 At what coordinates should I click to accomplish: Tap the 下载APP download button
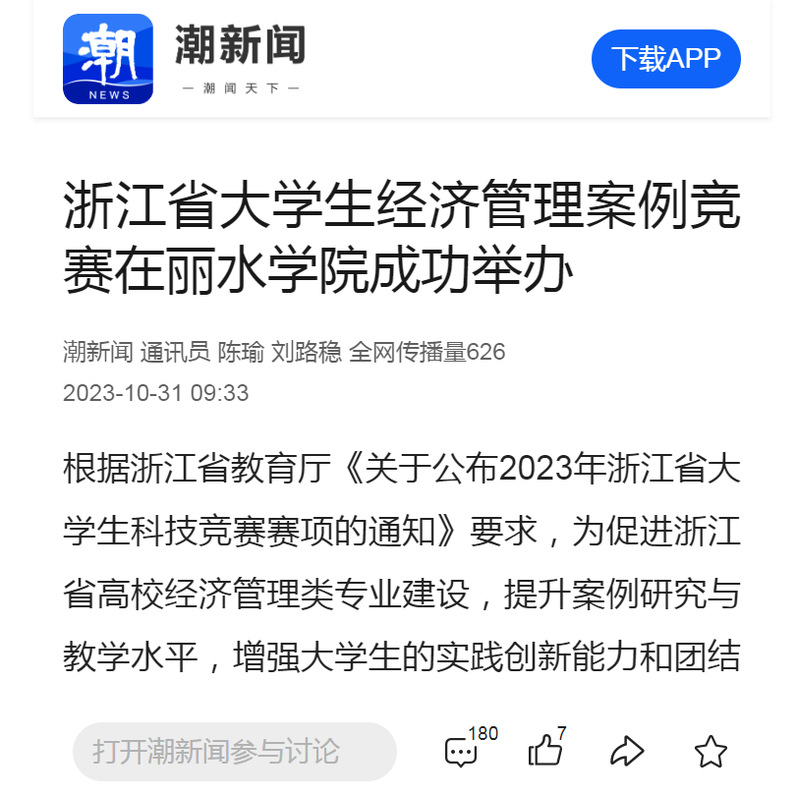coord(665,59)
